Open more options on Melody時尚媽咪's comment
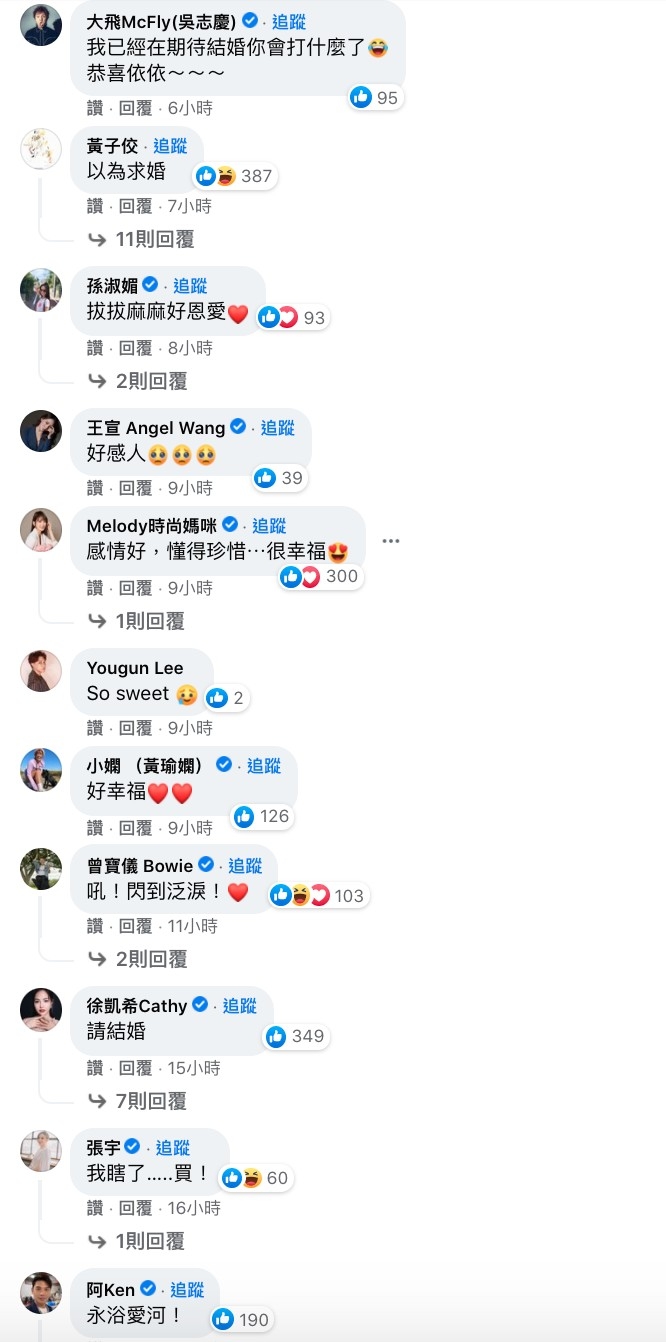This screenshot has width=666, height=1342. click(x=390, y=541)
